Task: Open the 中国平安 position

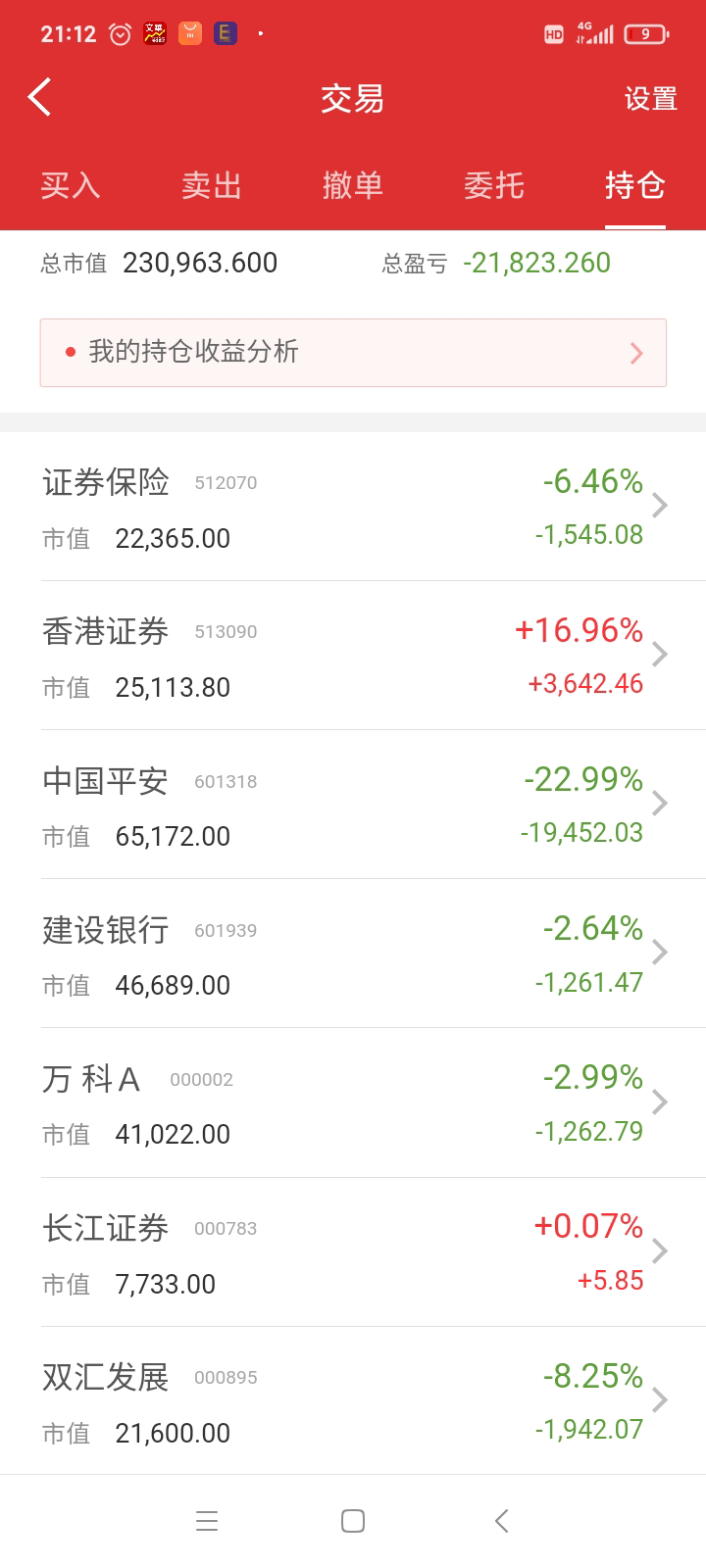Action: click(x=353, y=806)
